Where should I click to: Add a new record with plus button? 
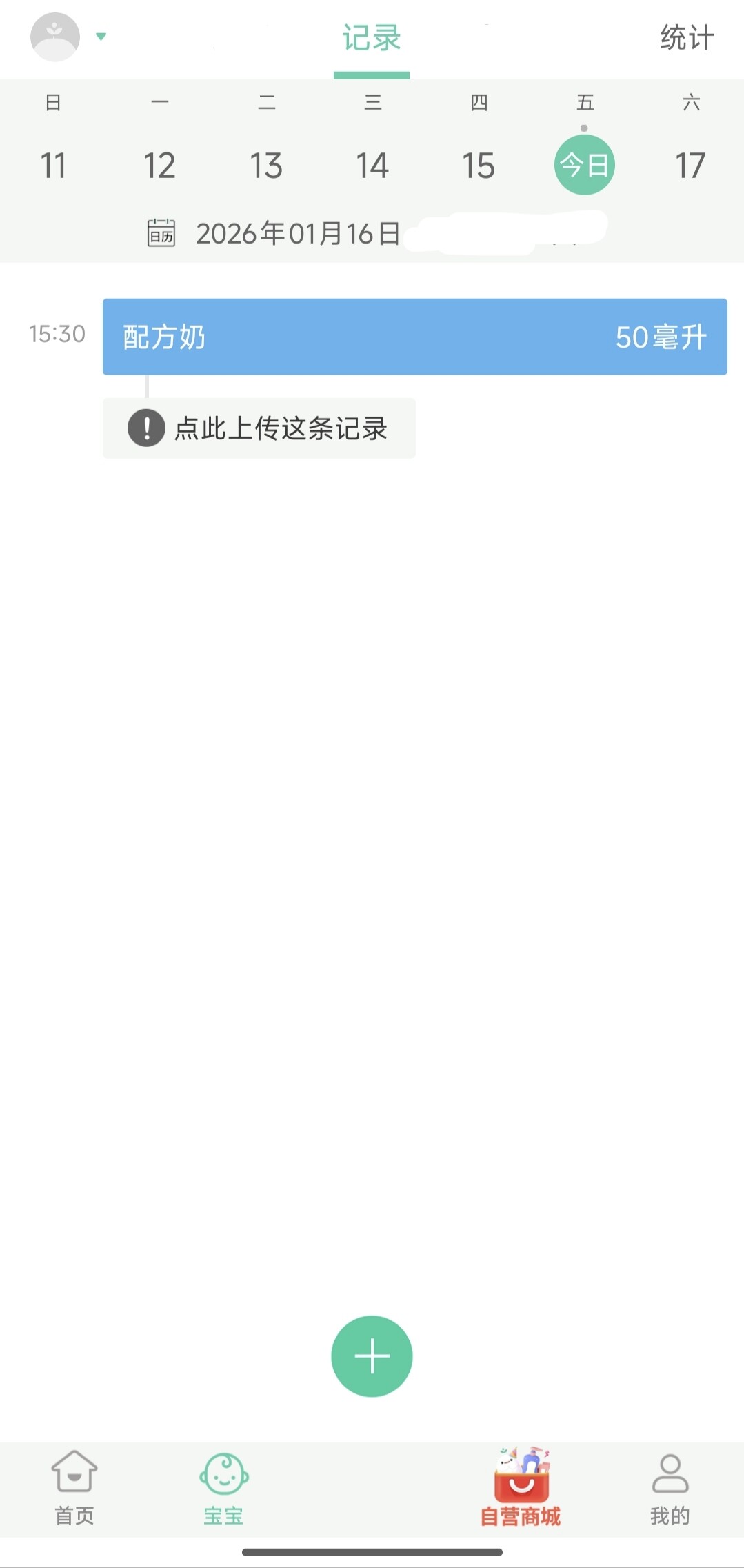click(x=372, y=1356)
